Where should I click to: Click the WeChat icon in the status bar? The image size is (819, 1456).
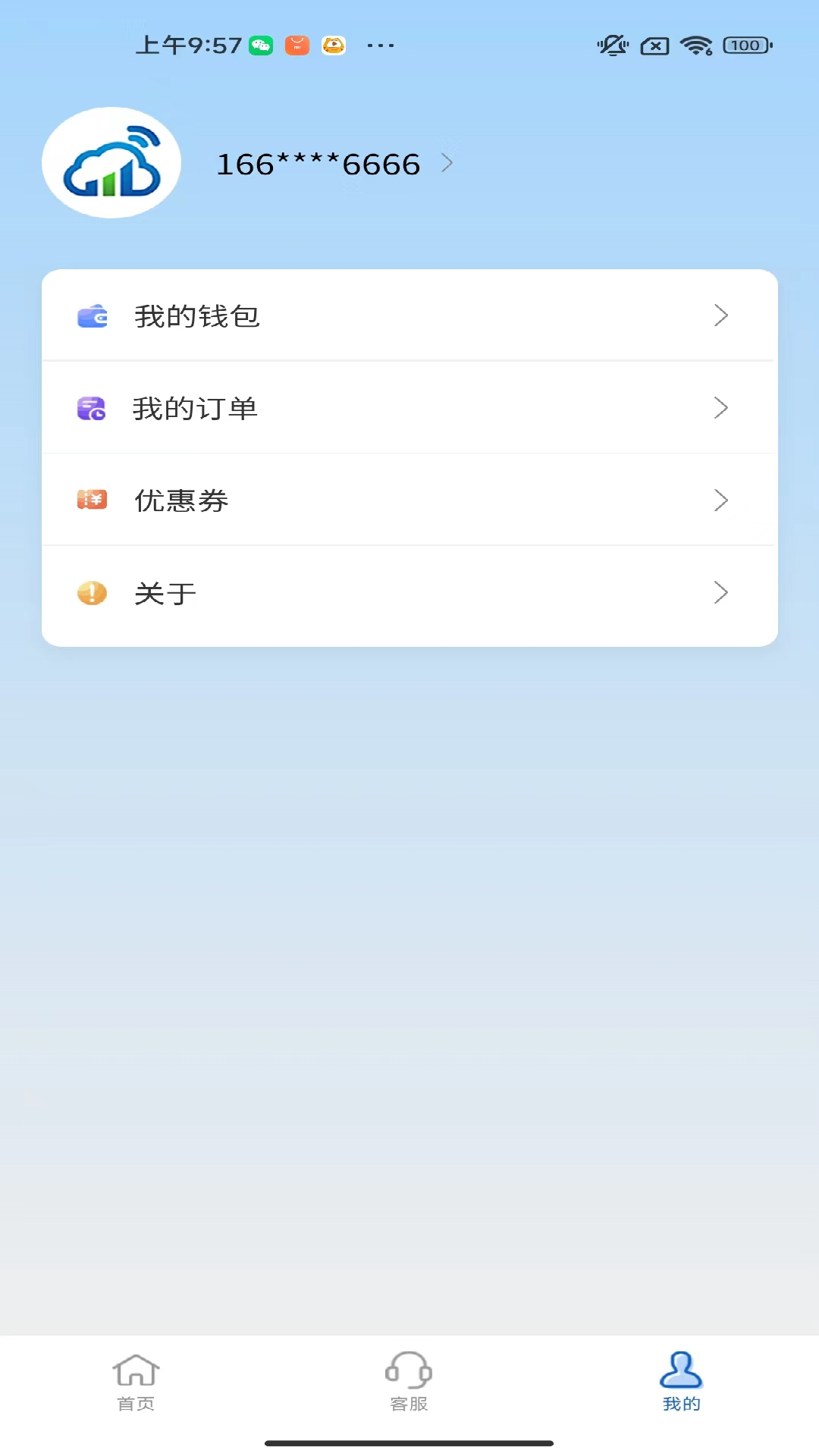point(262,45)
